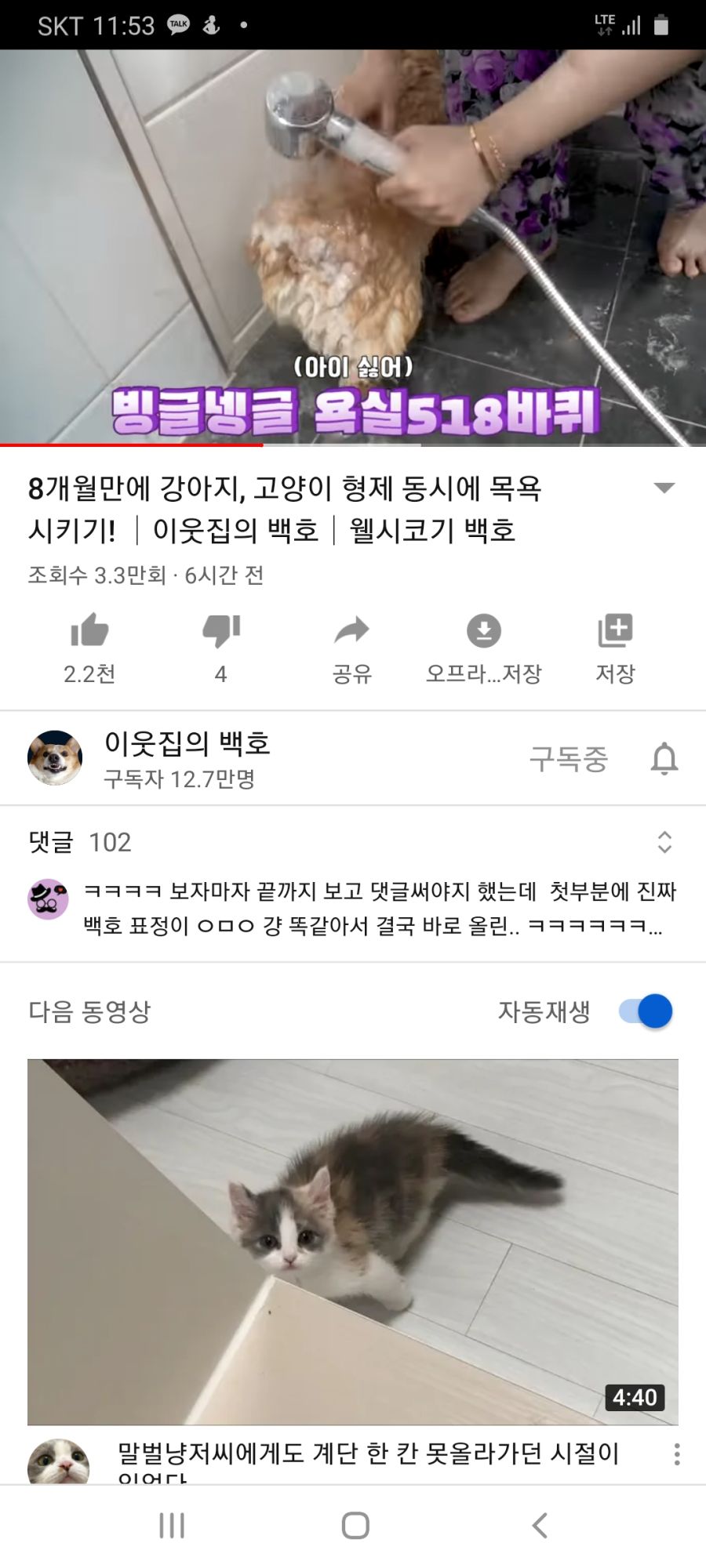This screenshot has width=706, height=1568.
Task: Open the 이웃집의 백호 channel avatar
Action: point(56,758)
